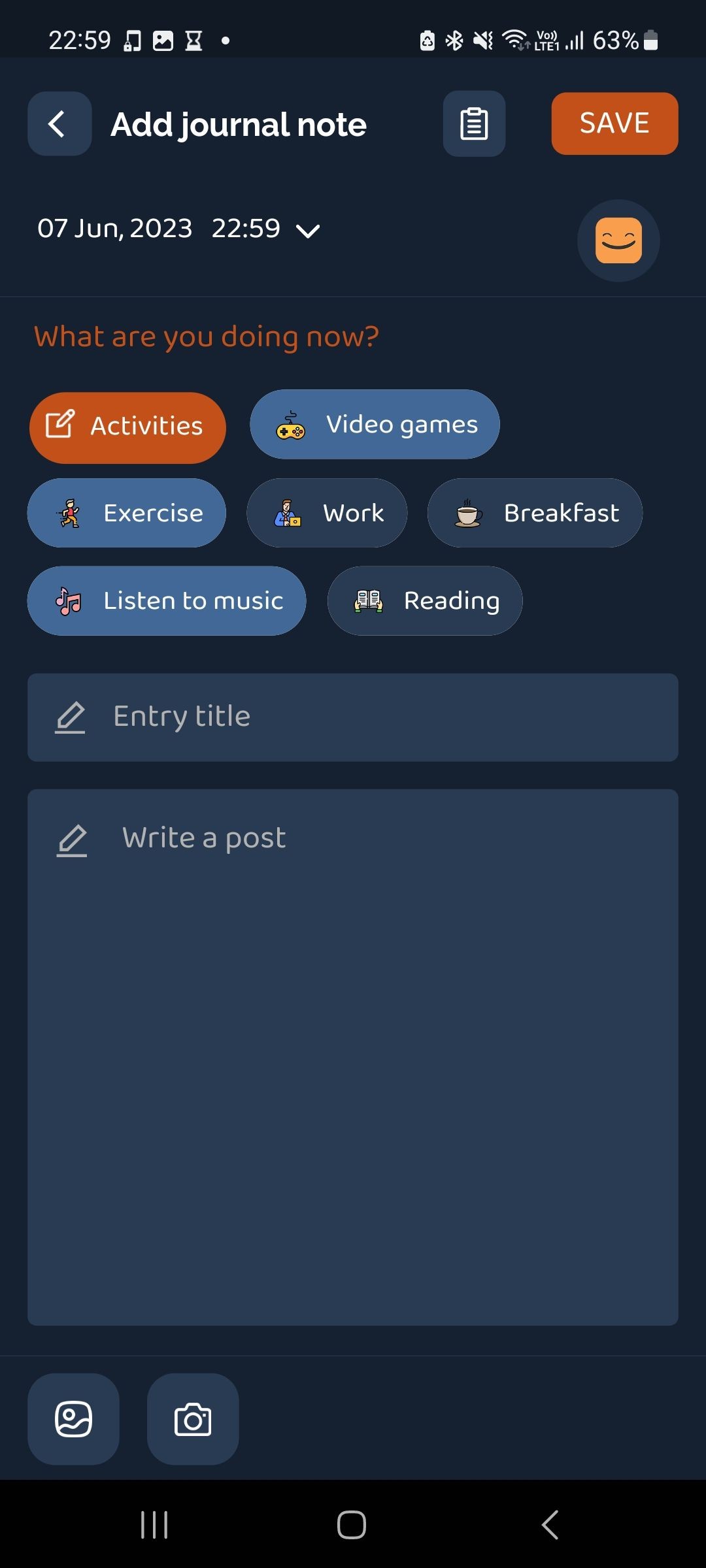
Task: Select the Video games chip
Action: 375,425
